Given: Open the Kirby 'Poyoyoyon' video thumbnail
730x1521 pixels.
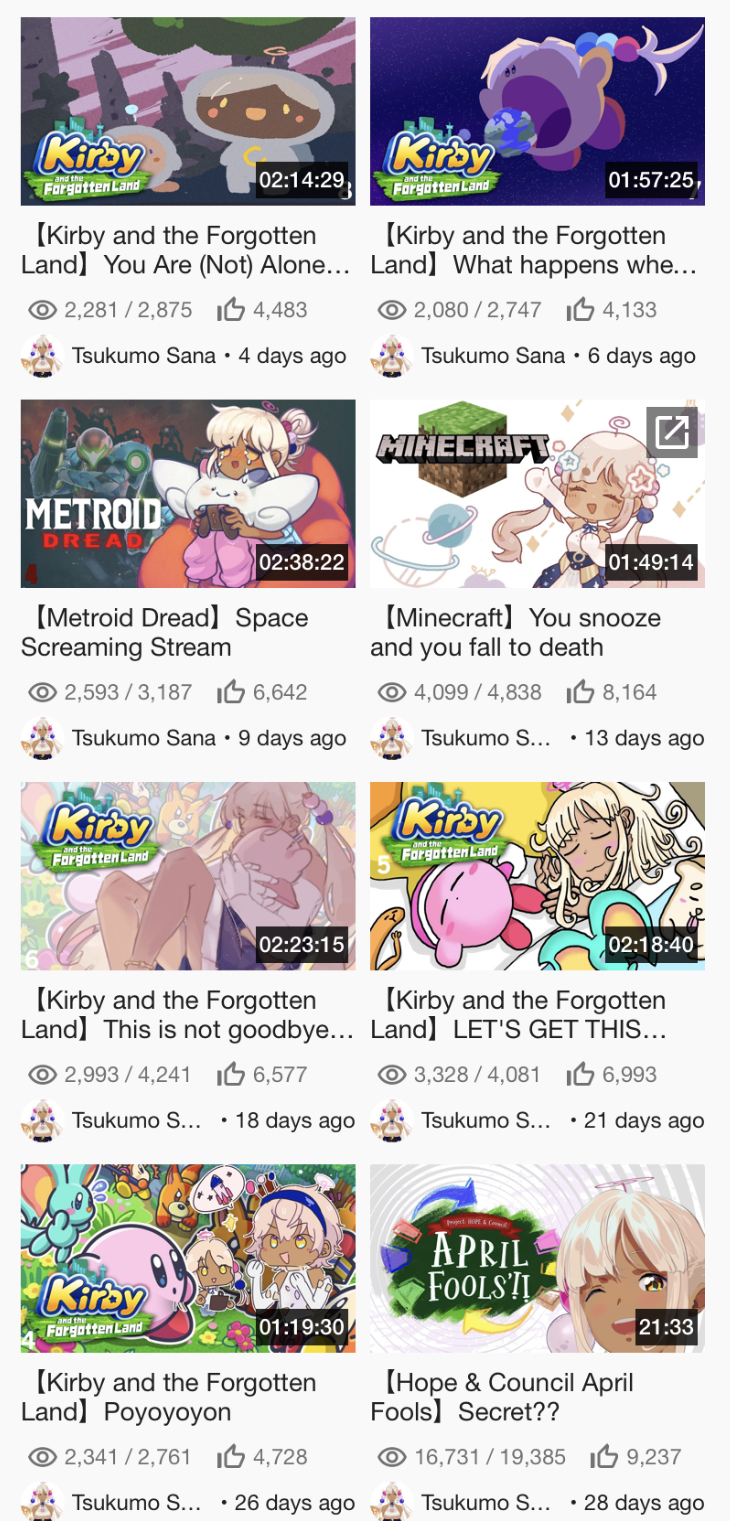Looking at the screenshot, I should (x=188, y=1258).
